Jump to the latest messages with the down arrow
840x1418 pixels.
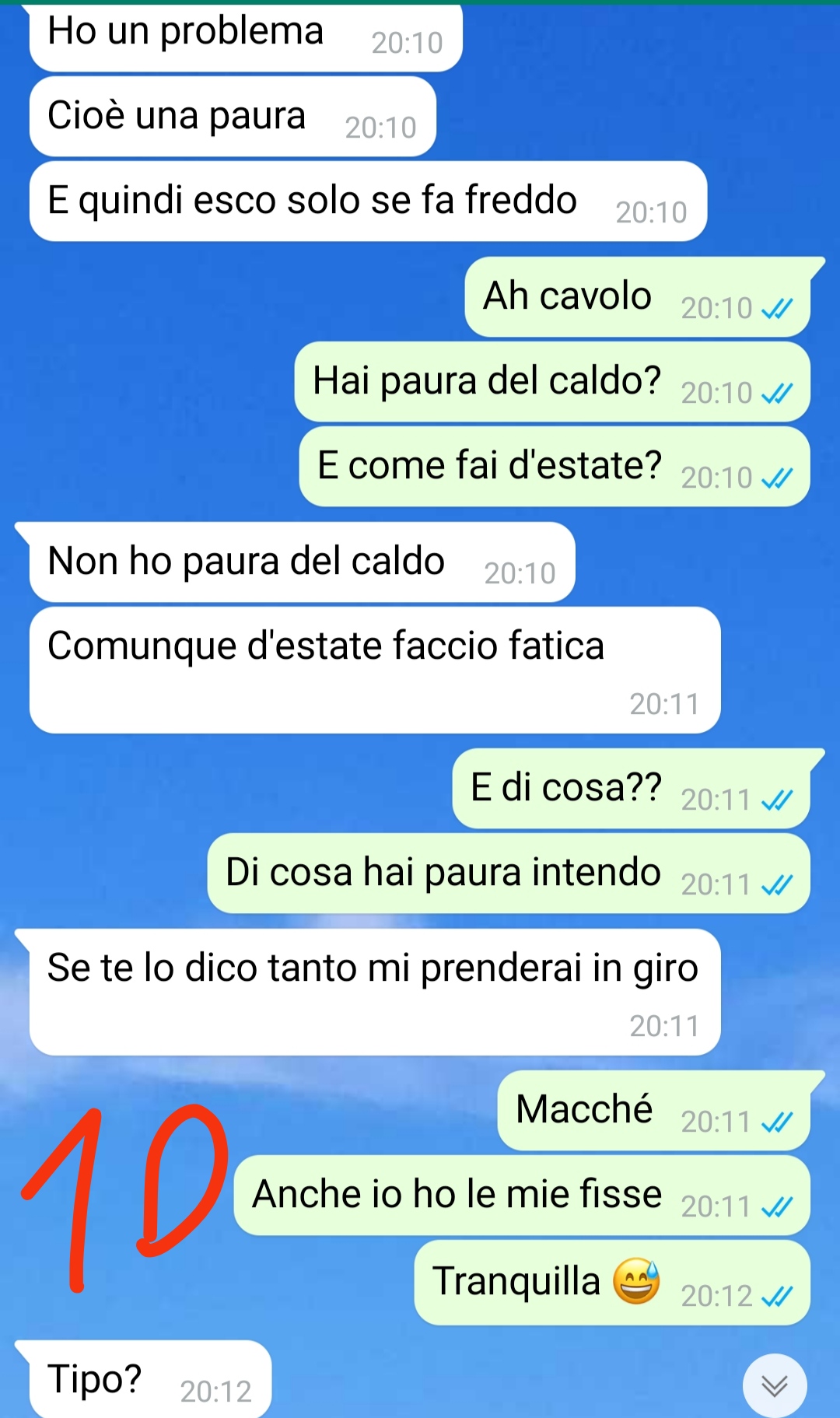(774, 1385)
